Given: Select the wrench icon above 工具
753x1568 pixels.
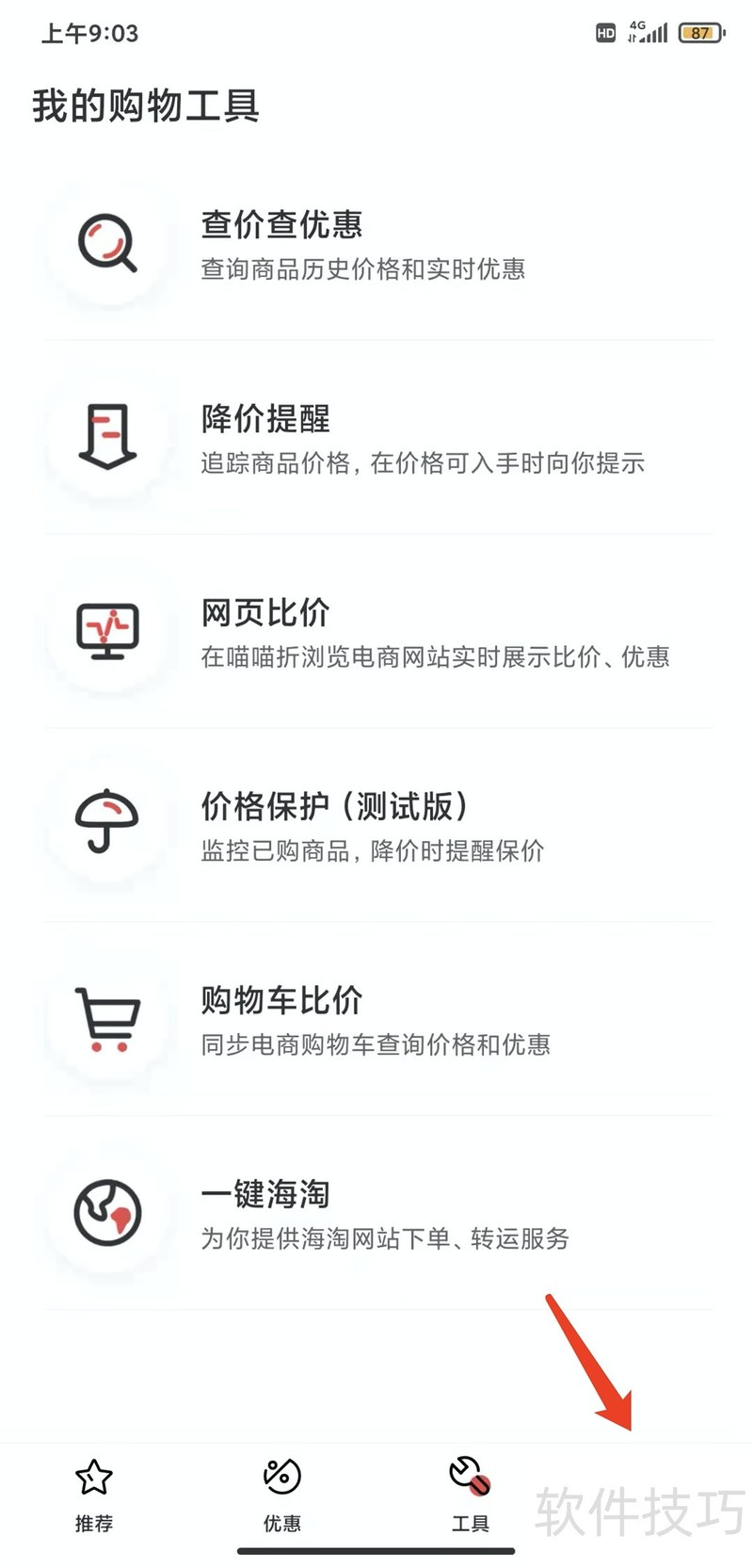Looking at the screenshot, I should 470,1476.
